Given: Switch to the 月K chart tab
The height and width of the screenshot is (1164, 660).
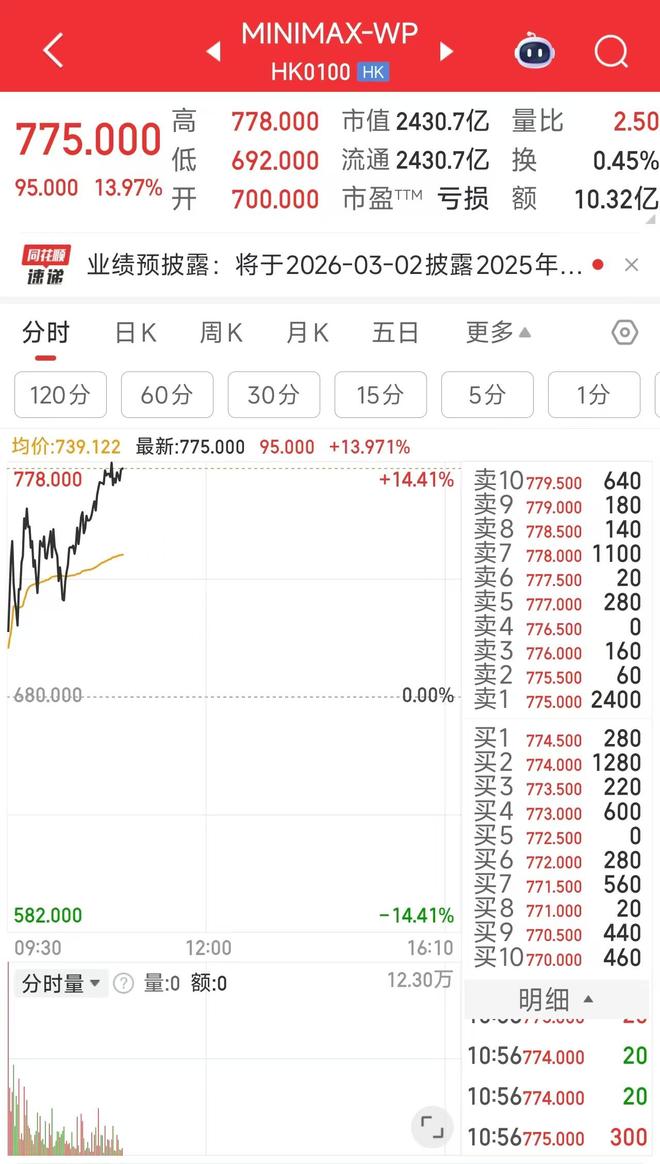Looking at the screenshot, I should click(307, 333).
